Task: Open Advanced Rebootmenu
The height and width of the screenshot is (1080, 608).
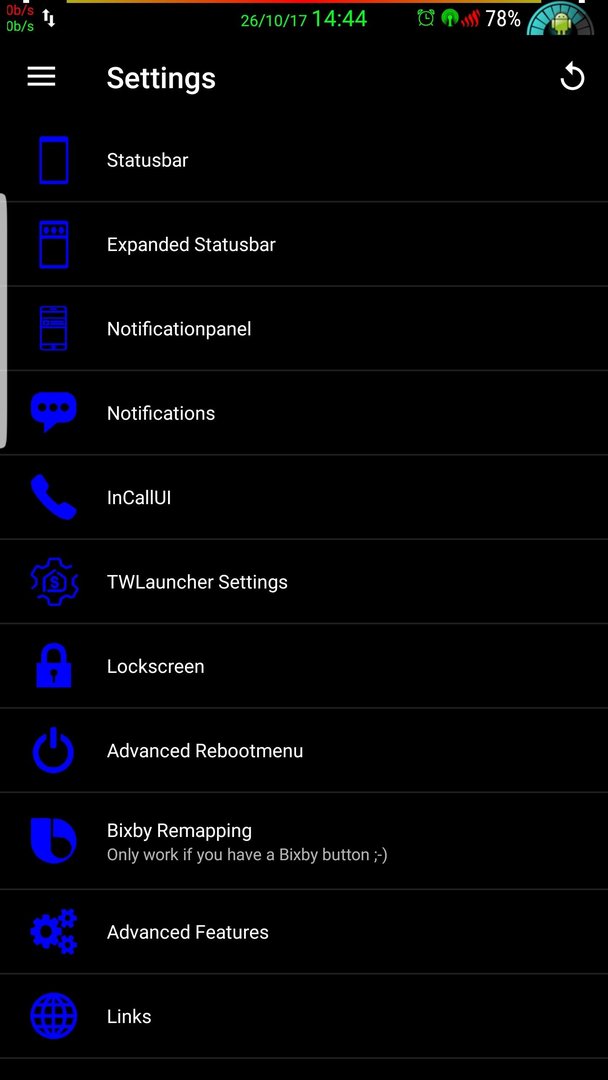Action: point(304,751)
